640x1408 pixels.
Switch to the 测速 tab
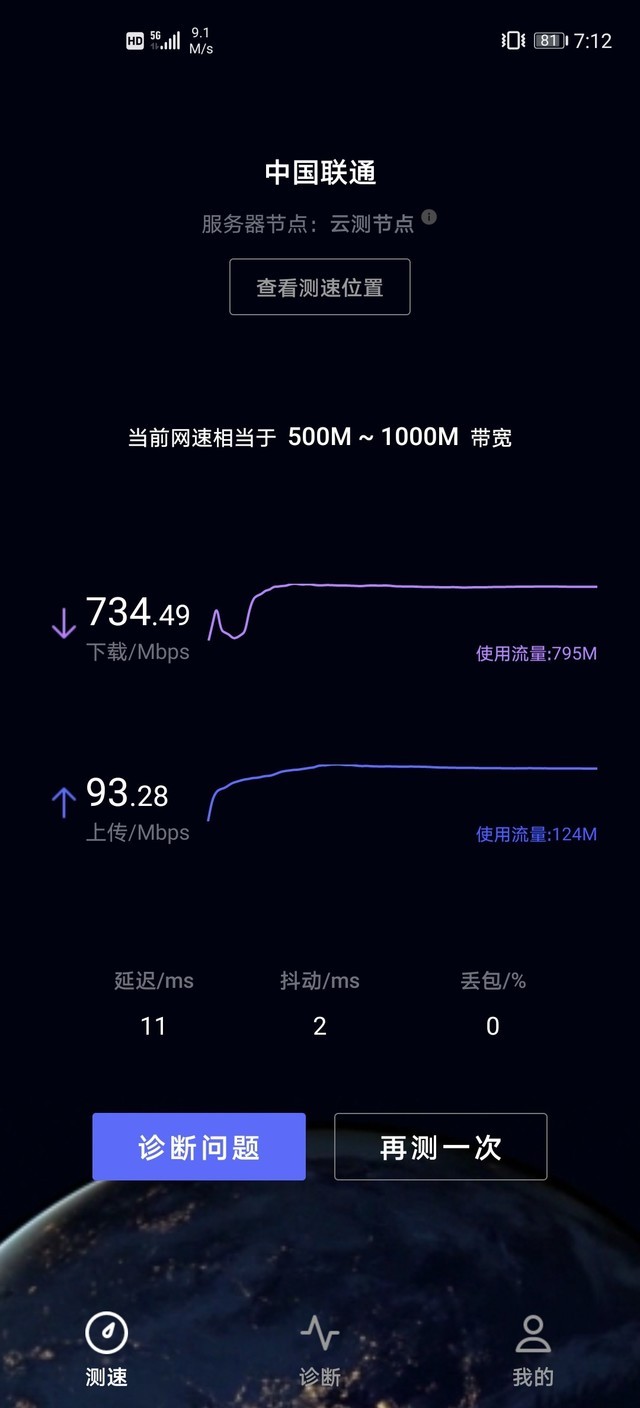107,1350
